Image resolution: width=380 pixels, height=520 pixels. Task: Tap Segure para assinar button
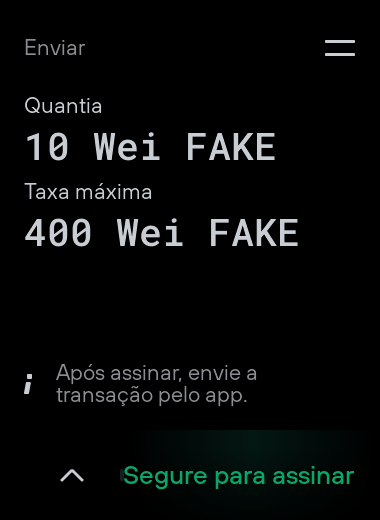tap(239, 476)
